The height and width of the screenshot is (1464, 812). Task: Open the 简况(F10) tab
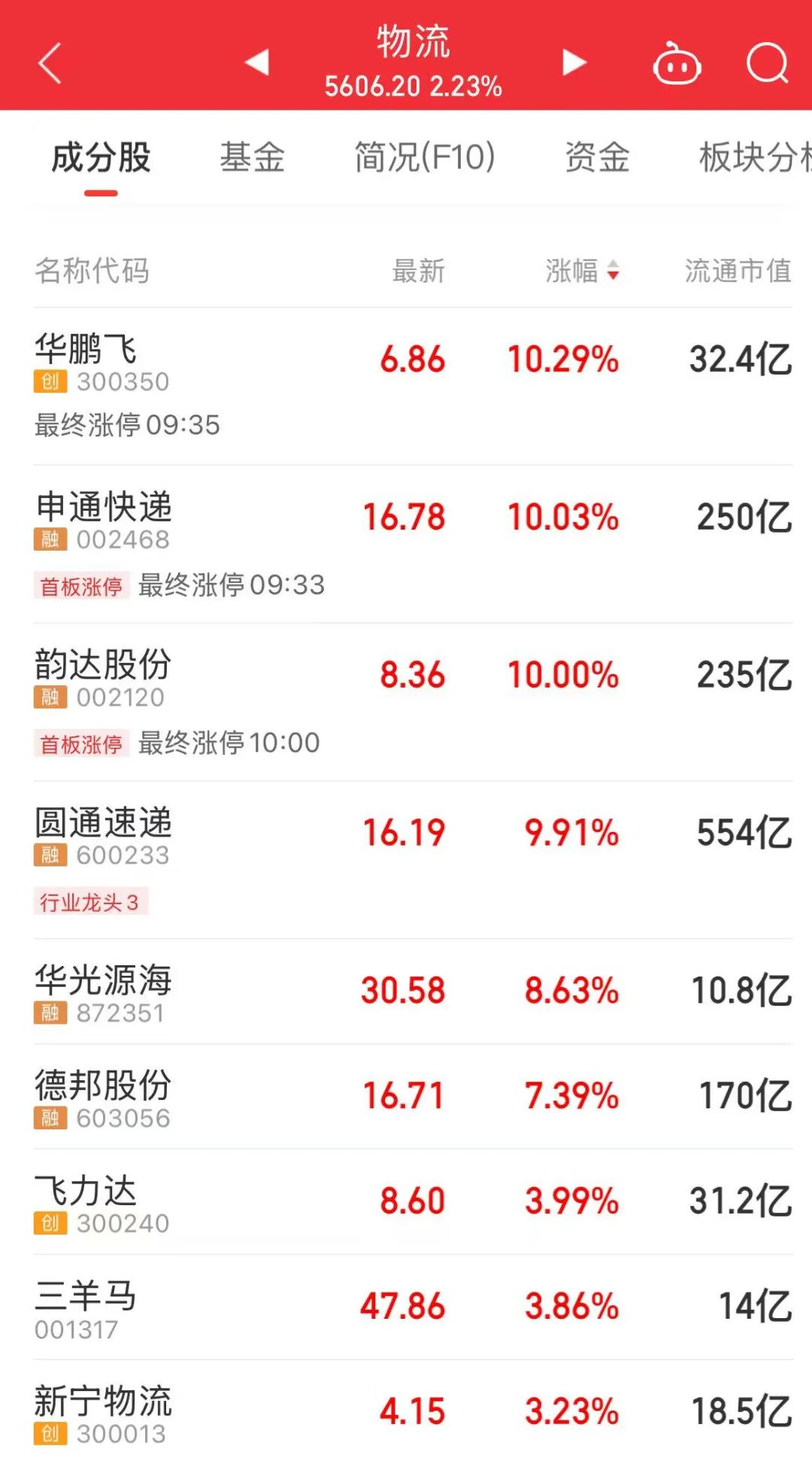point(425,158)
